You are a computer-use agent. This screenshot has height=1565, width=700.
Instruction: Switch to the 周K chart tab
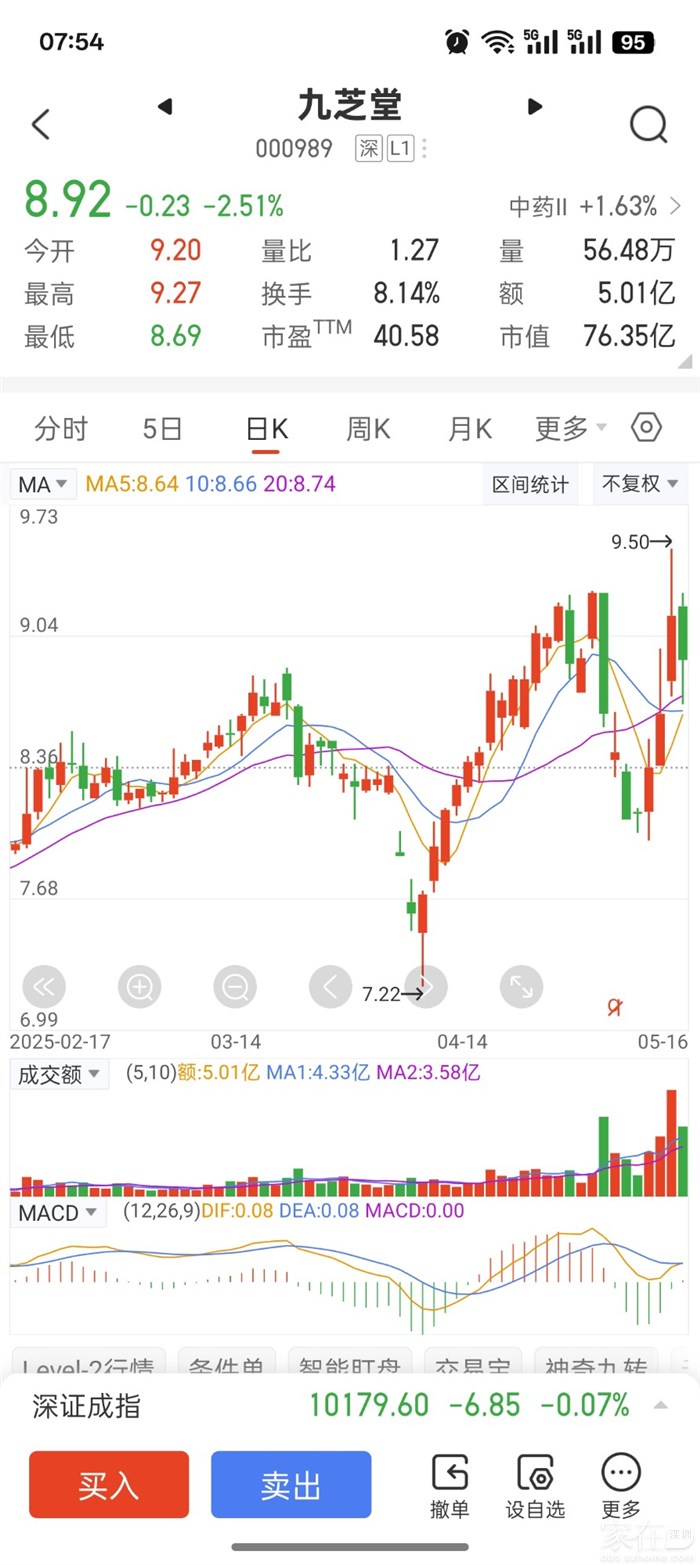pos(367,429)
